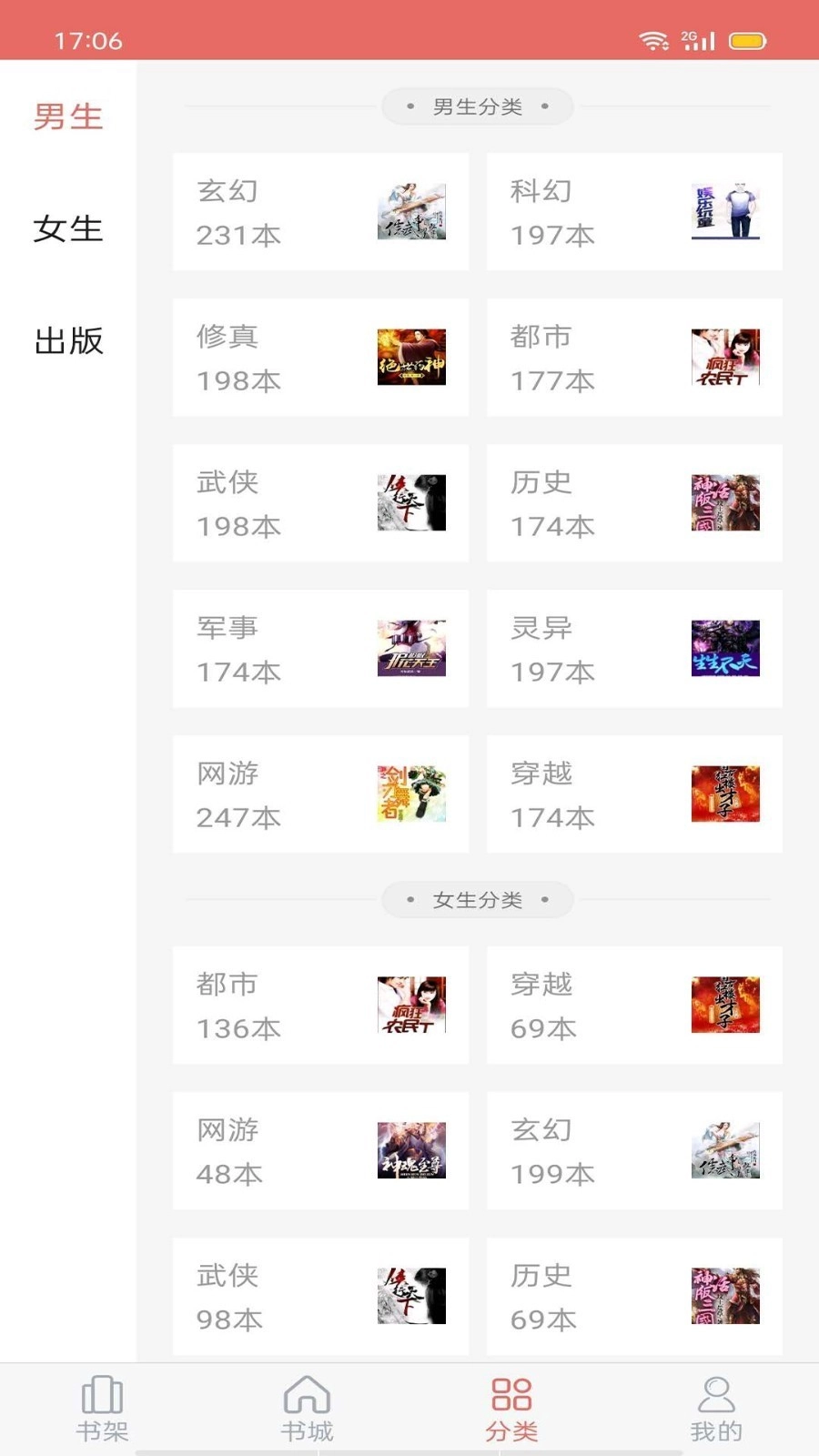Open the 灵异 197本 category card
819x1456 pixels.
point(634,649)
